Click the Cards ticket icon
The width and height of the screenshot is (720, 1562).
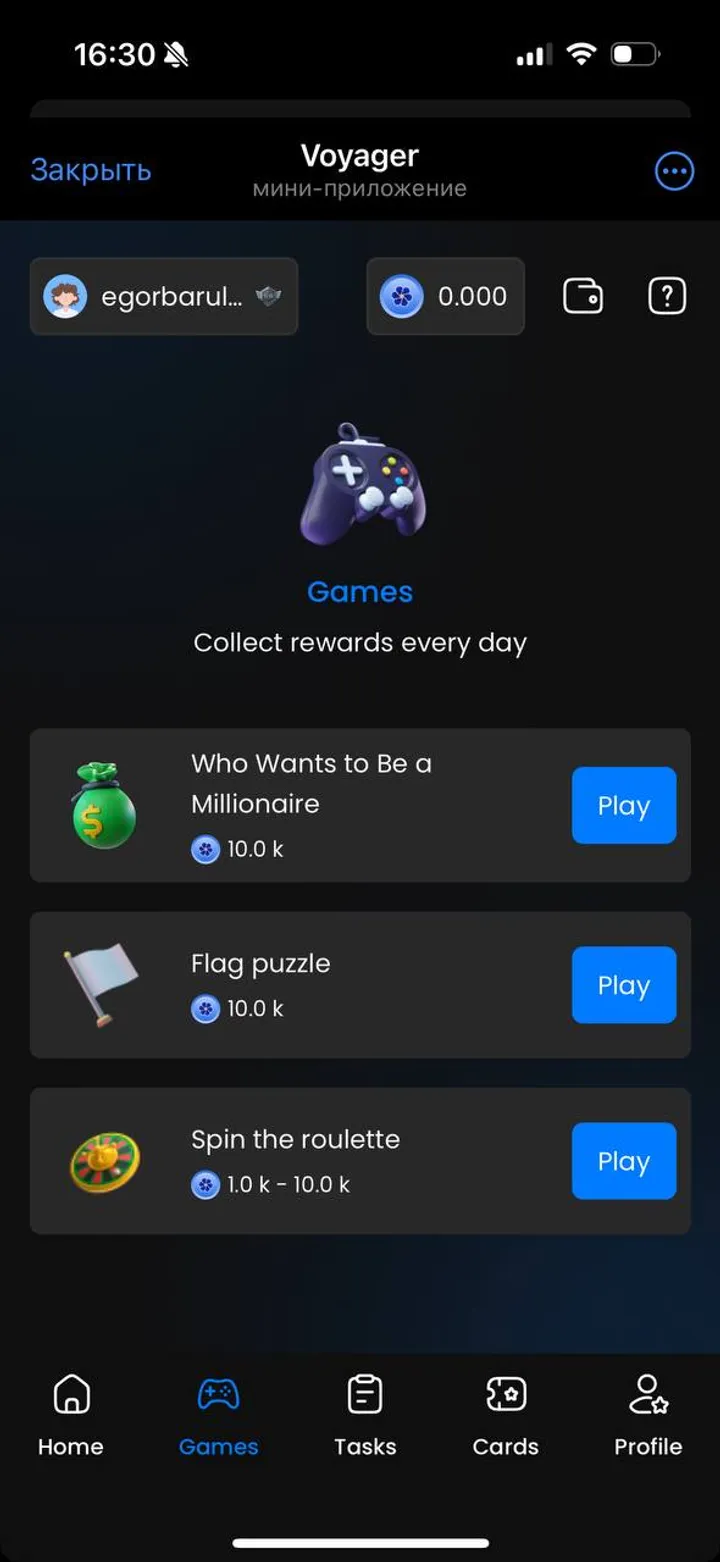(506, 1392)
